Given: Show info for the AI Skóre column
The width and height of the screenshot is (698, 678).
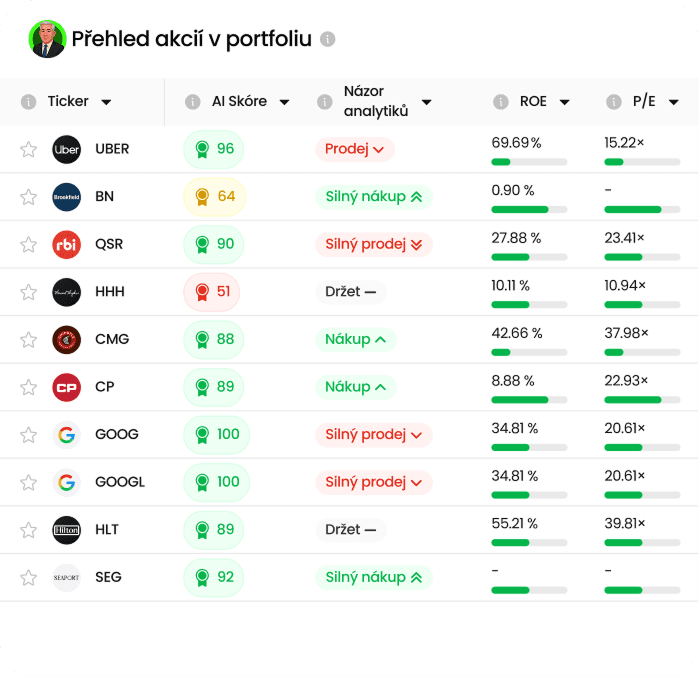Looking at the screenshot, I should pyautogui.click(x=193, y=102).
